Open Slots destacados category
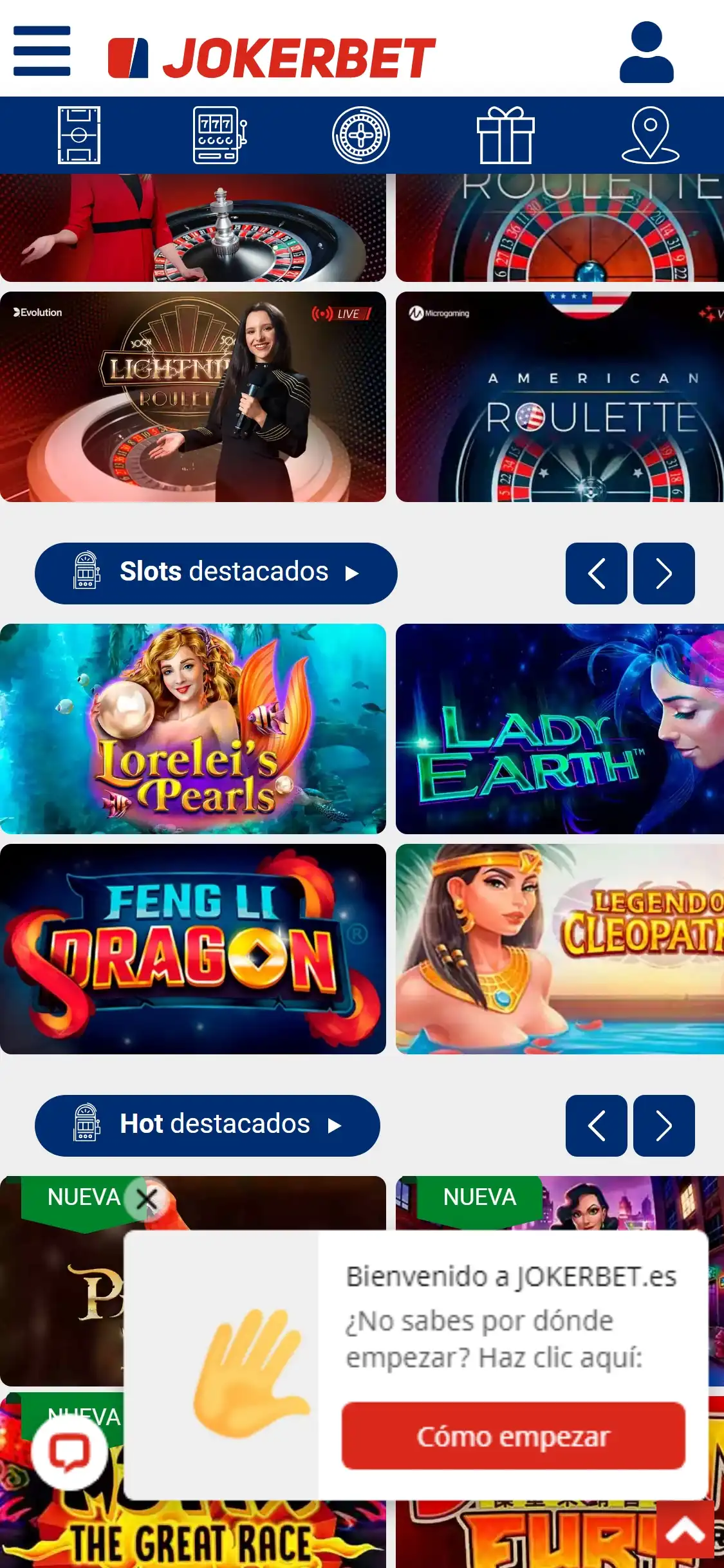Viewport: 724px width, 1568px height. pyautogui.click(x=216, y=573)
